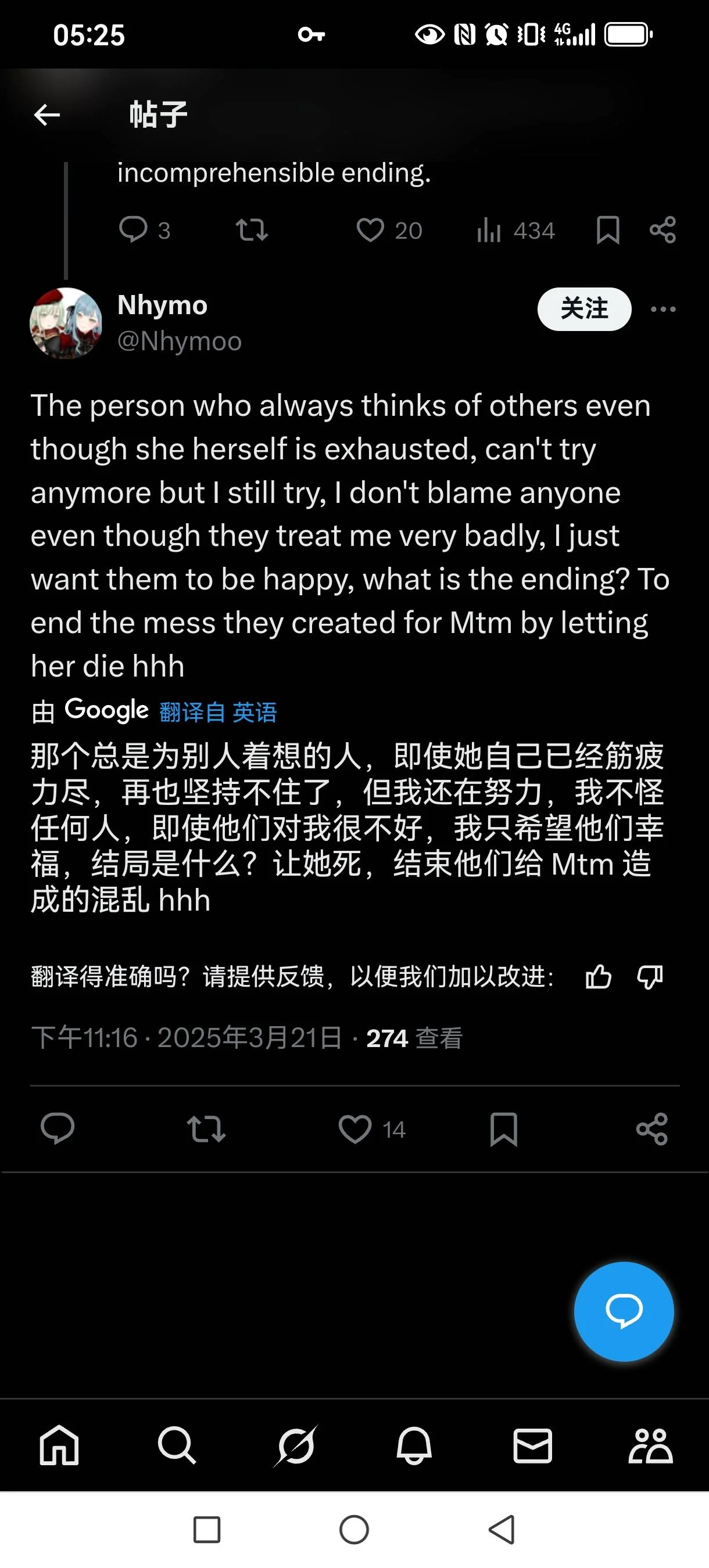The width and height of the screenshot is (709, 1568).
Task: Tap the 翻译自 英语 translation link
Action: (218, 712)
